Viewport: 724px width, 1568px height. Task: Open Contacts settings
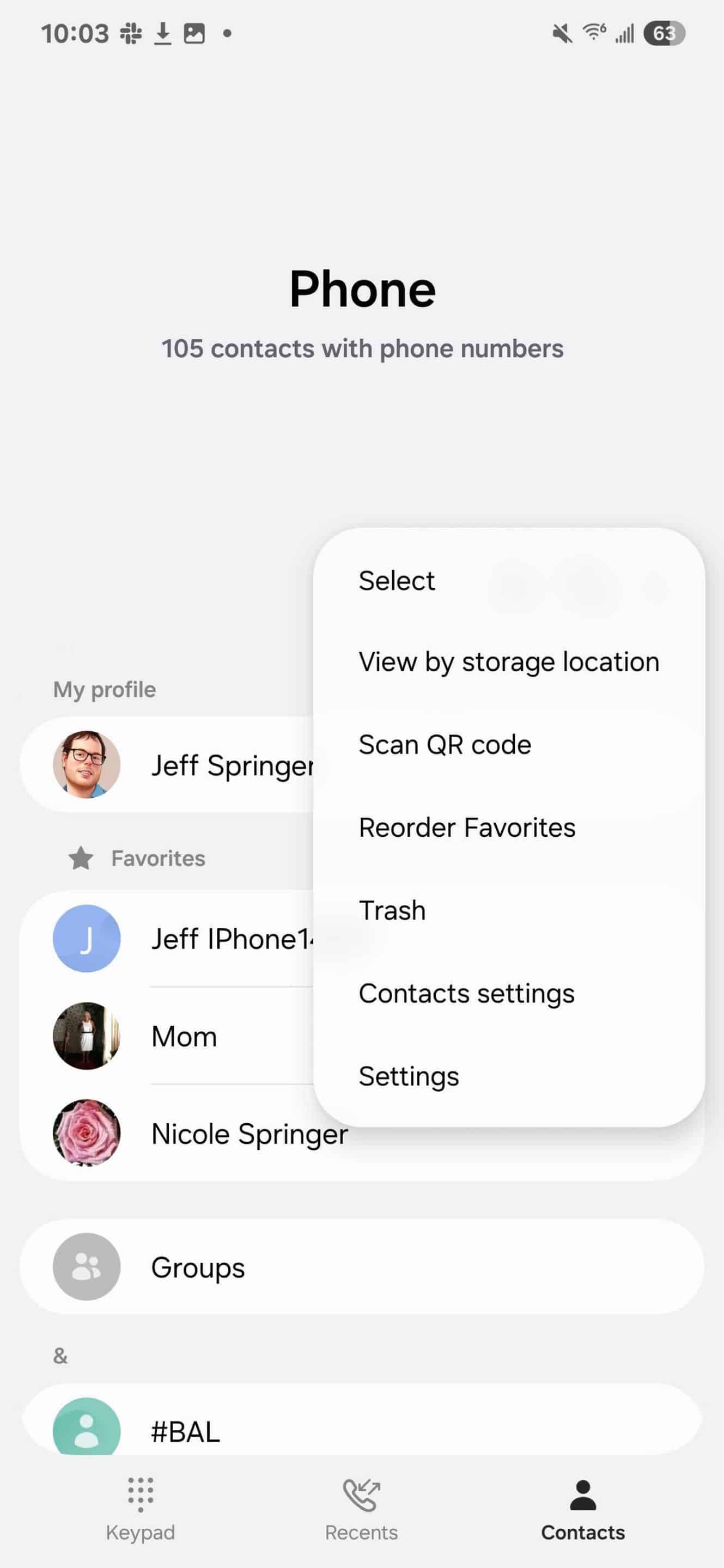pos(508,993)
